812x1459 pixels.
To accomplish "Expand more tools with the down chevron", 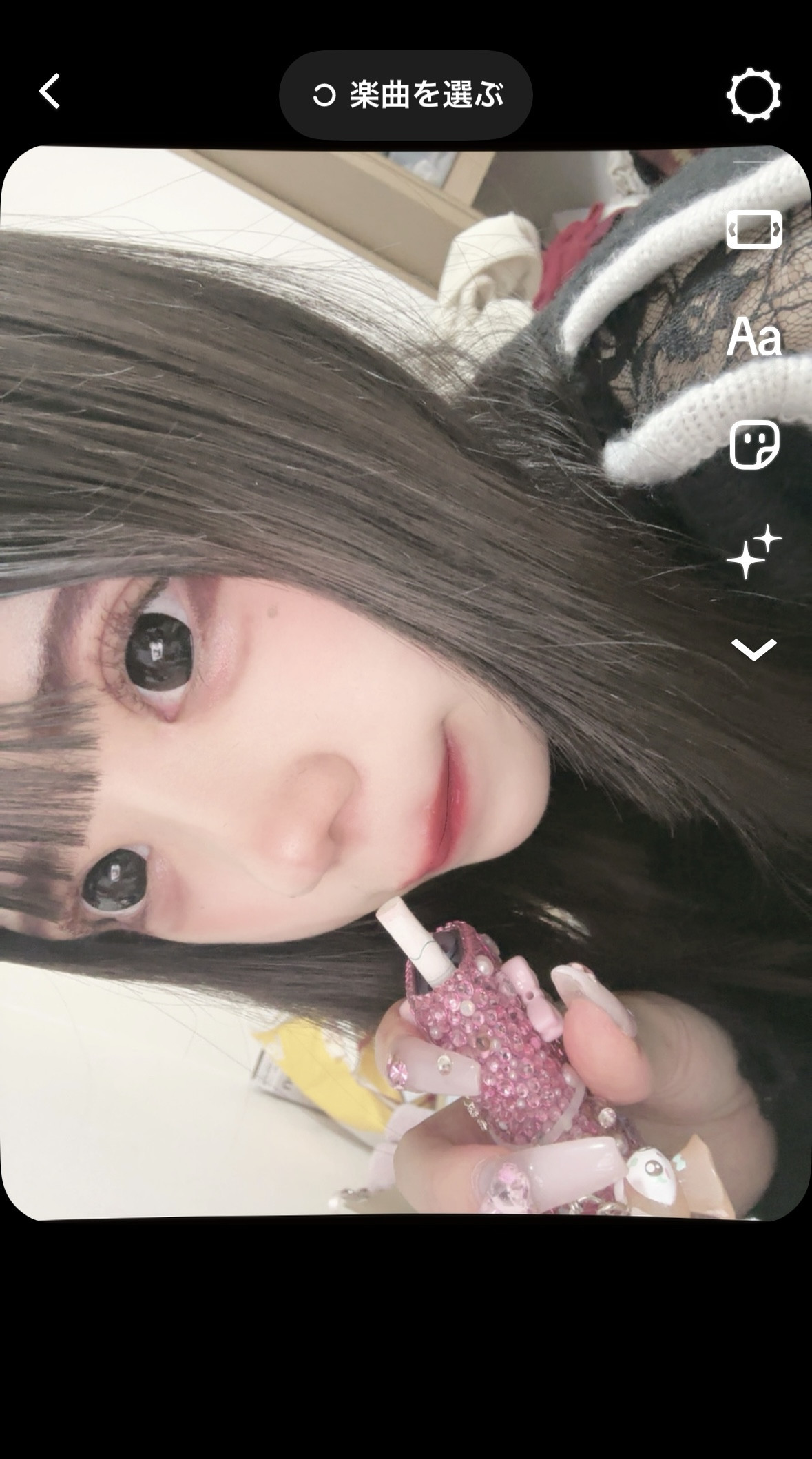I will (754, 650).
